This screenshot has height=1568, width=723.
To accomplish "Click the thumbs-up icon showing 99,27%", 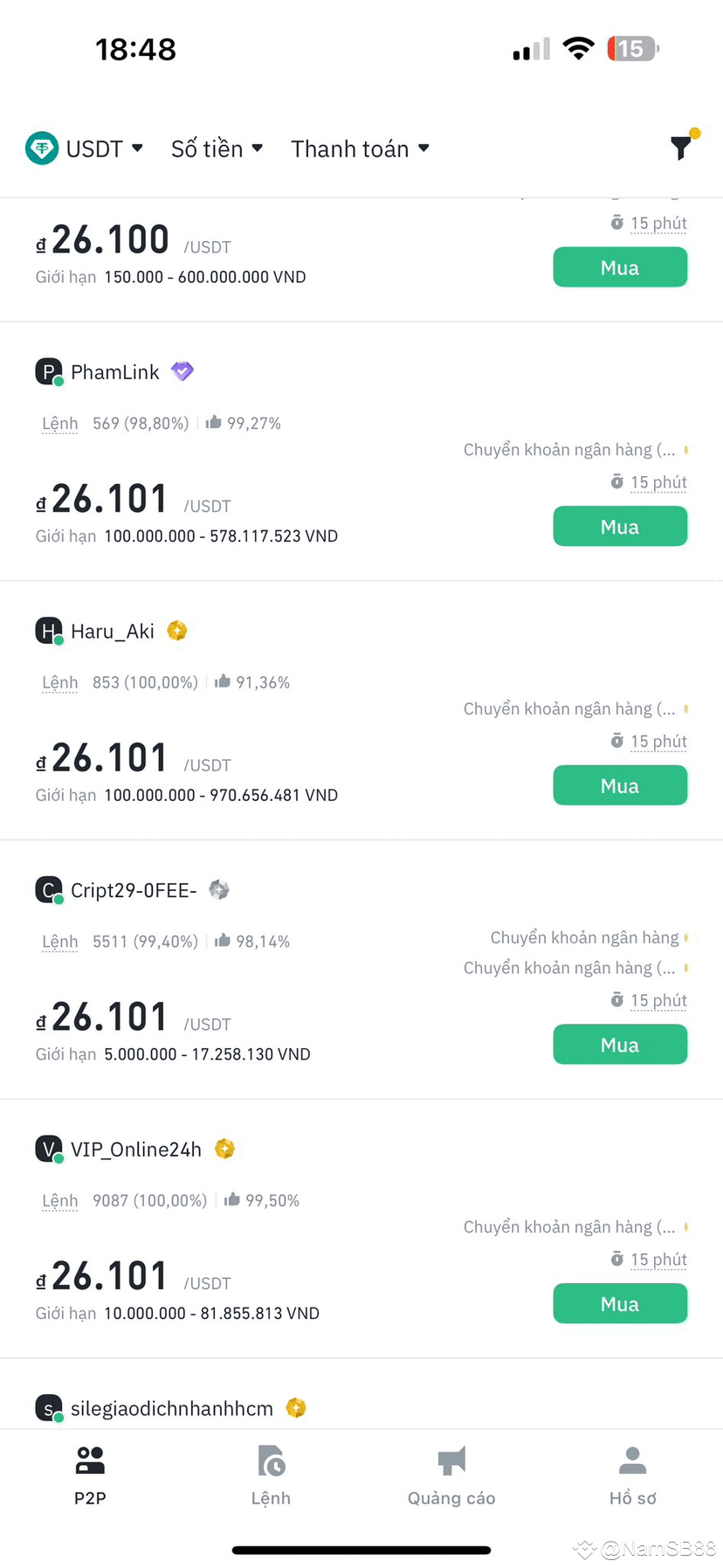I will [213, 423].
